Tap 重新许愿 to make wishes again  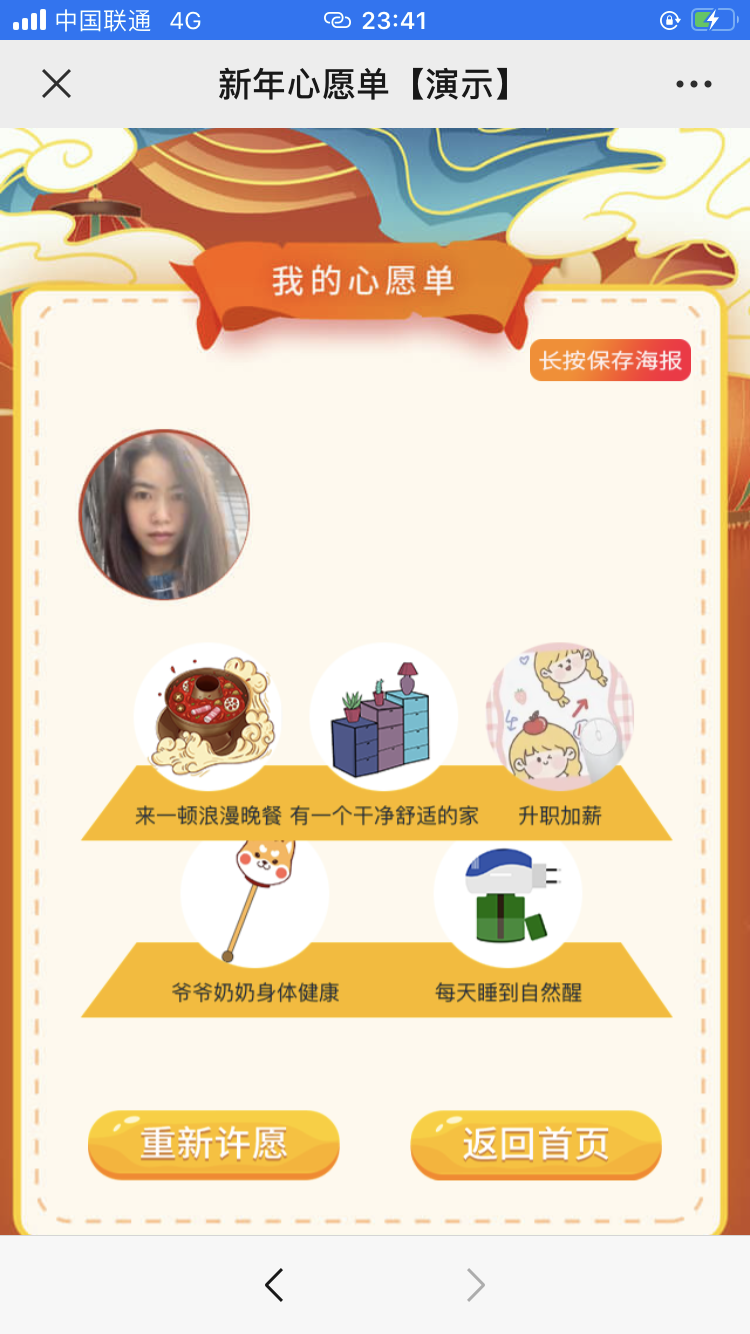[214, 1144]
